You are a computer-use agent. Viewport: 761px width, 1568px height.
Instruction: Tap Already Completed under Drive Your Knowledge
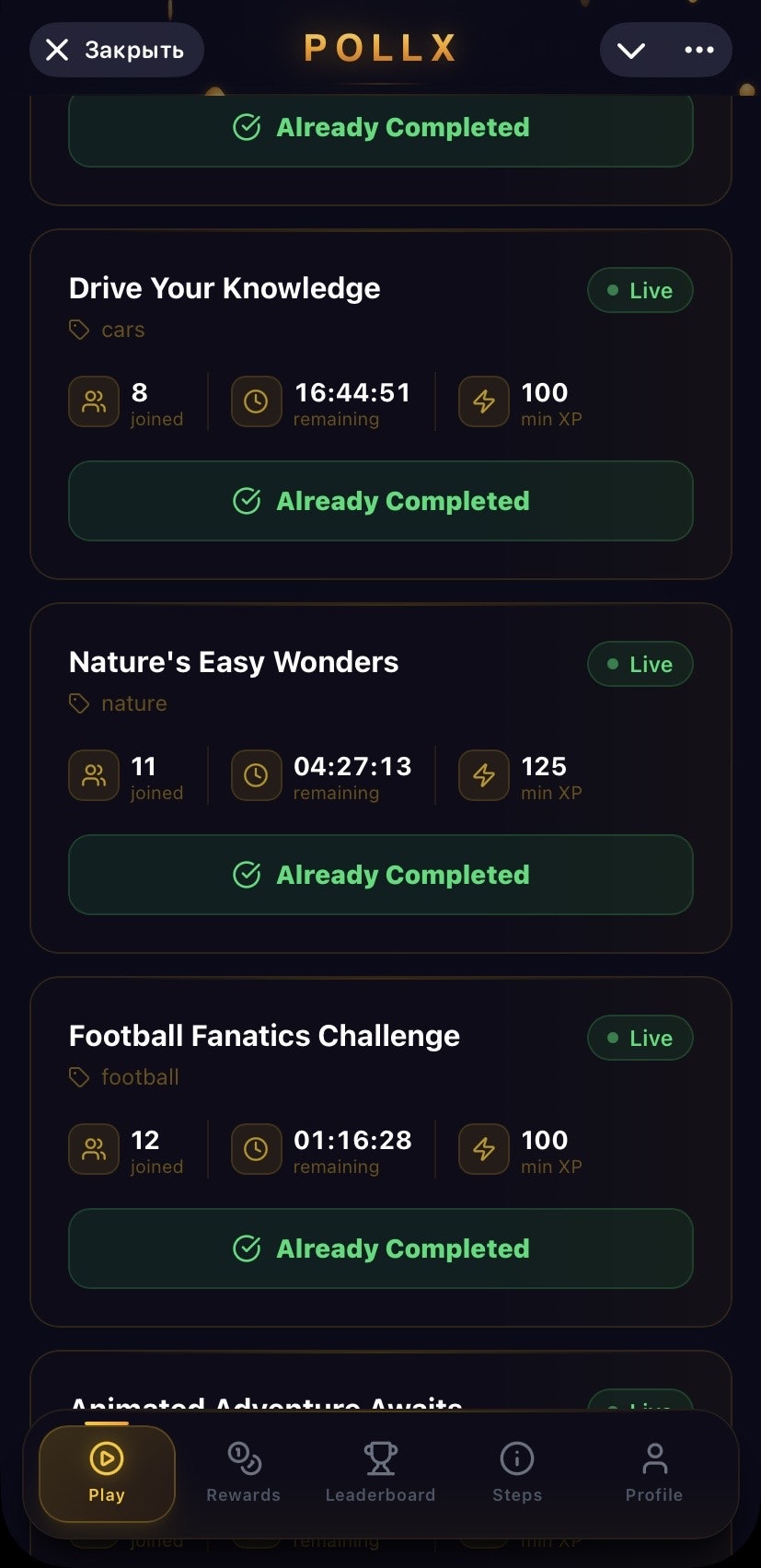pos(381,501)
